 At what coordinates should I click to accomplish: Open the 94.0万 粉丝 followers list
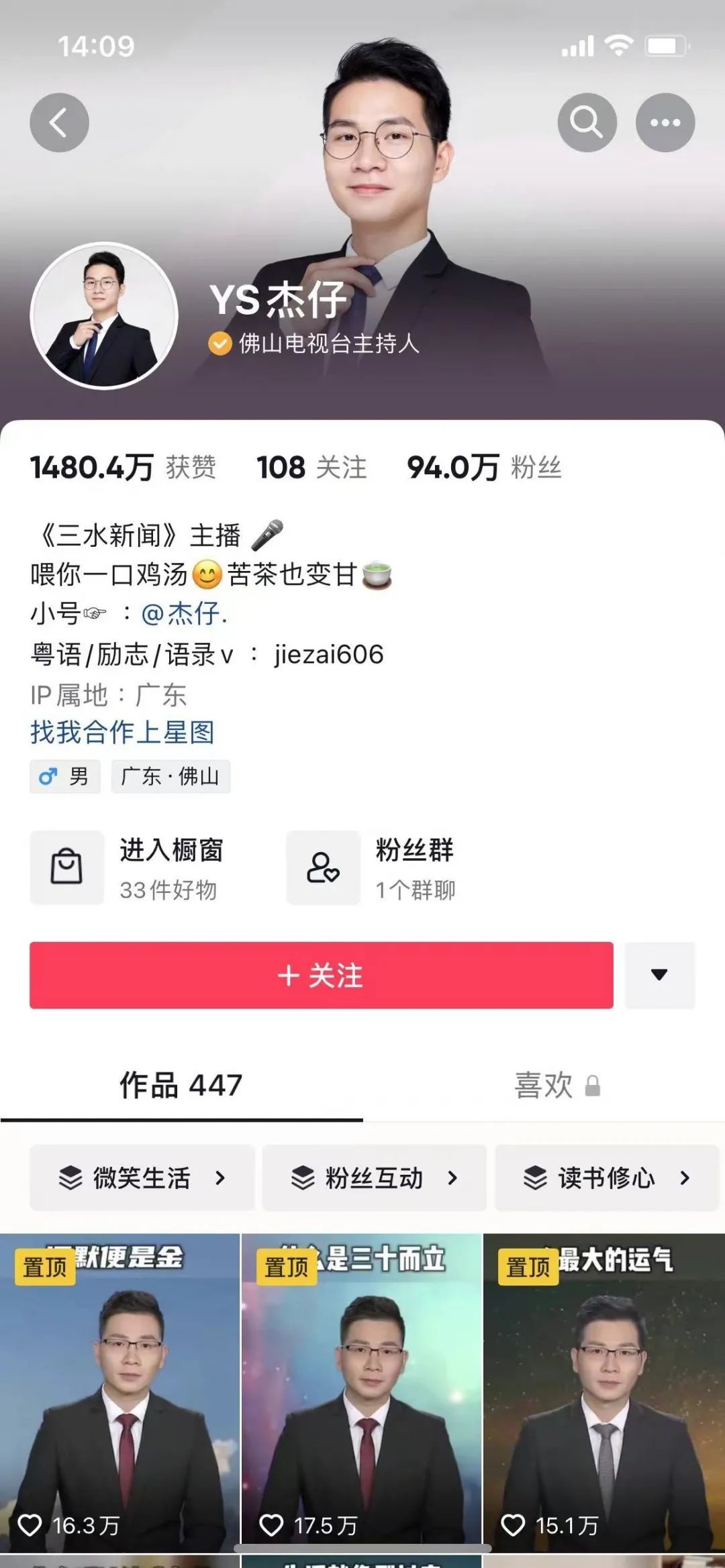point(484,467)
